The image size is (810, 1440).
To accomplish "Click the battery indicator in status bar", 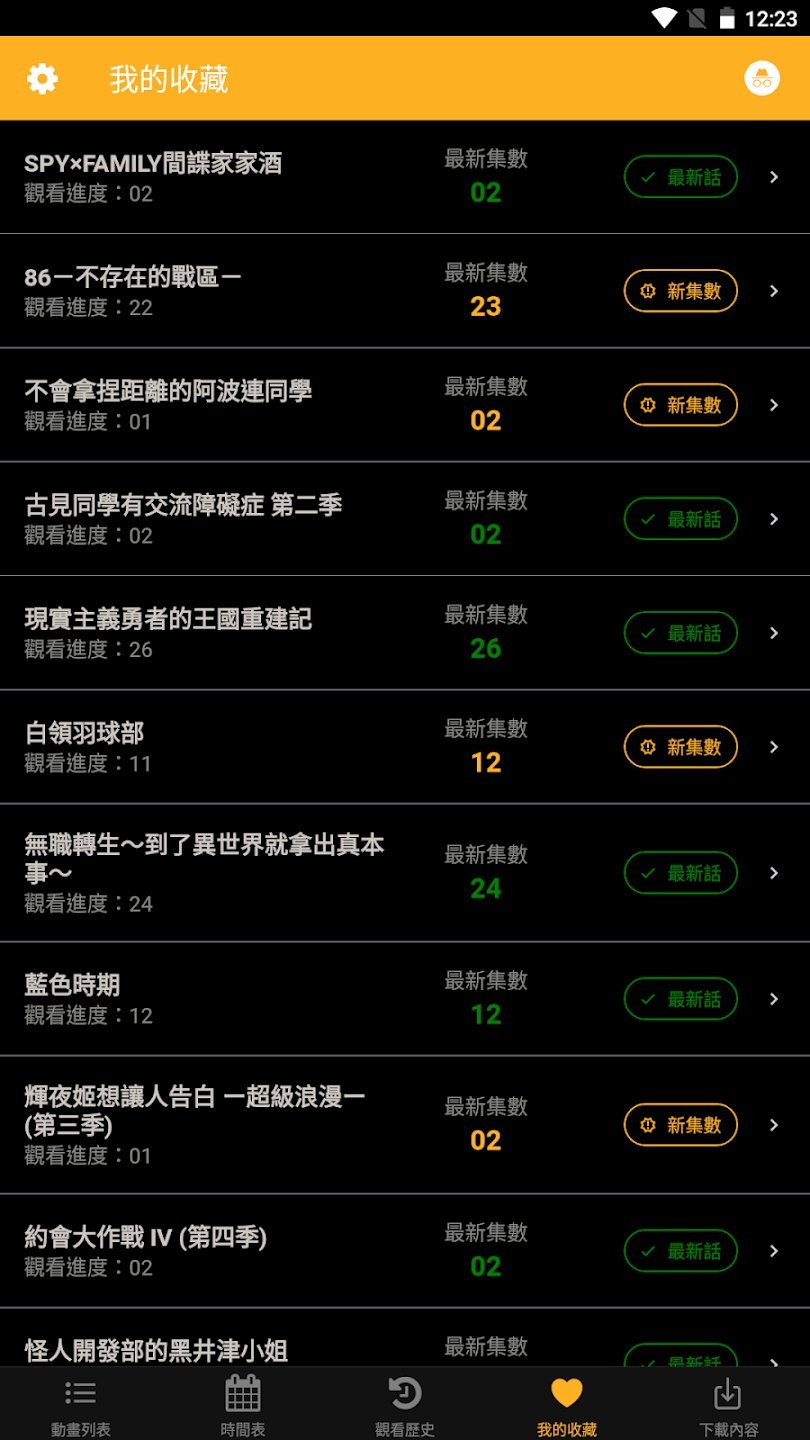I will point(728,16).
